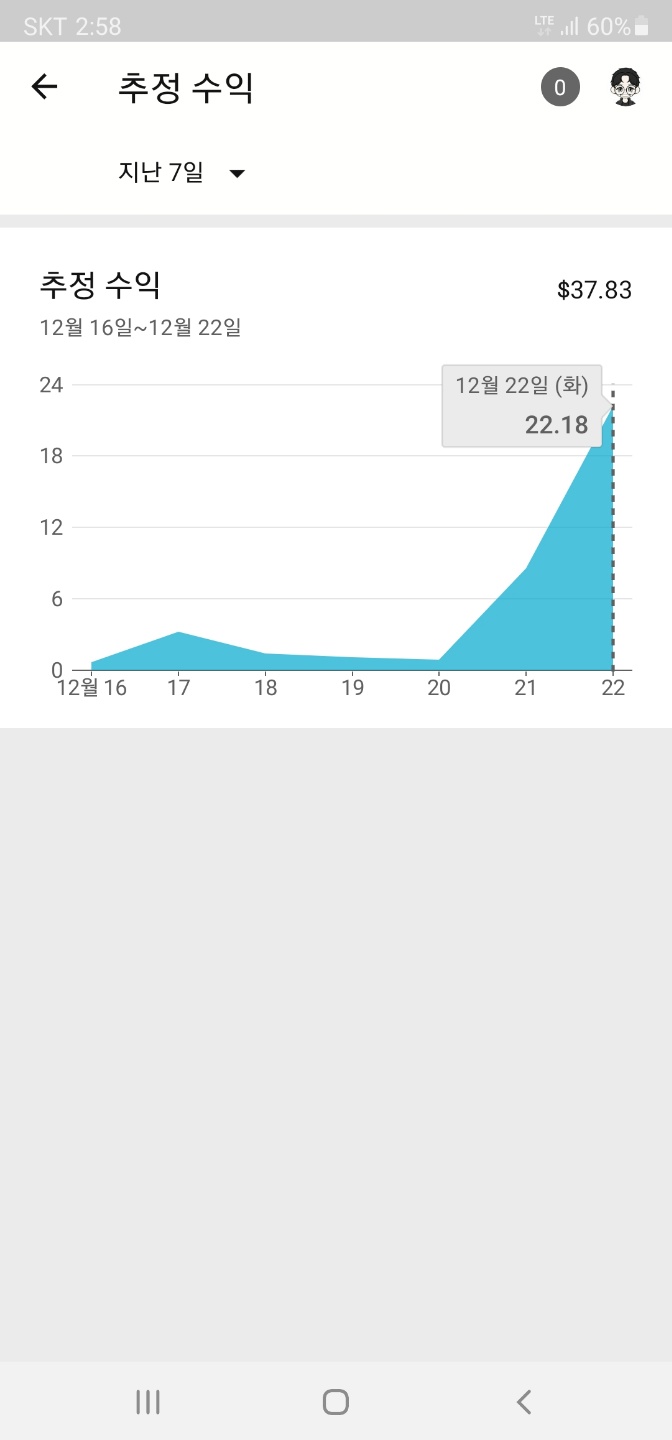672x1440 pixels.
Task: Expand the 지난 7일 date range dropdown
Action: [182, 173]
